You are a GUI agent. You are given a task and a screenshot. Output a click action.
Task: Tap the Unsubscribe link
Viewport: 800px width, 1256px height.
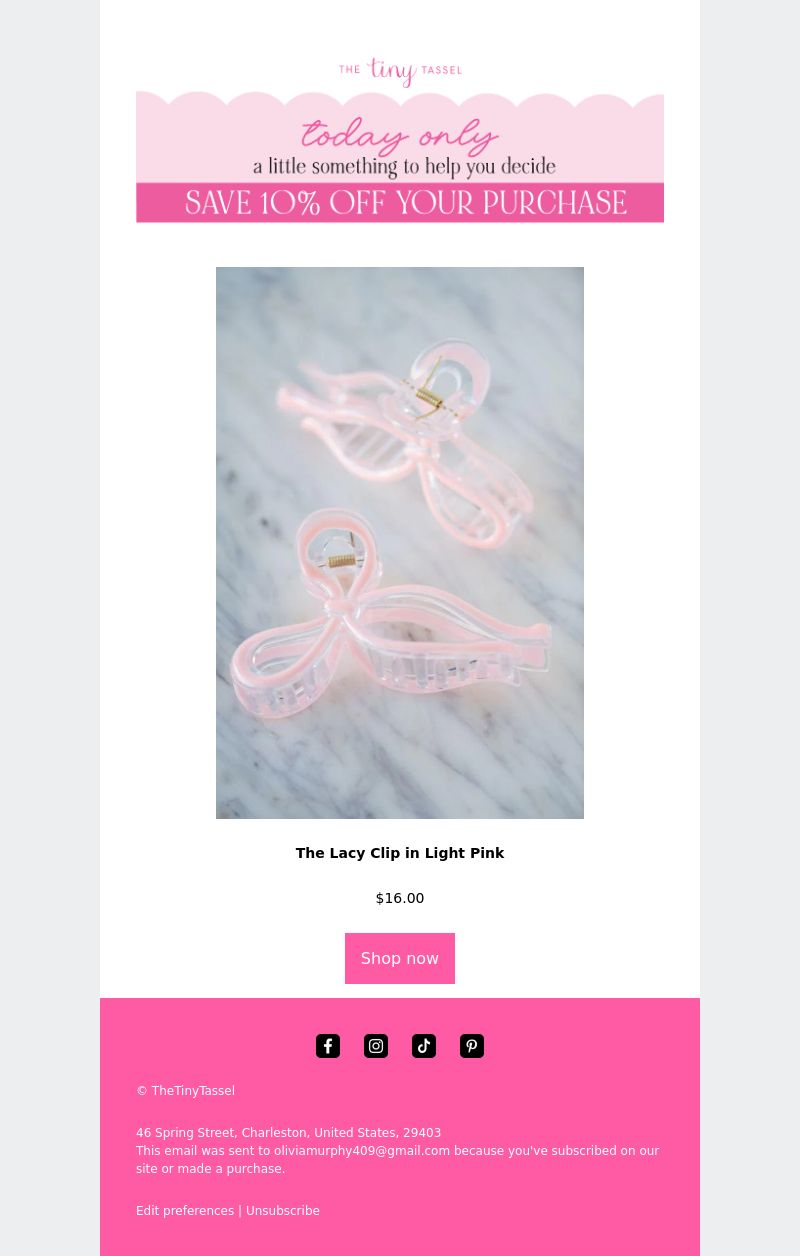pyautogui.click(x=283, y=1211)
